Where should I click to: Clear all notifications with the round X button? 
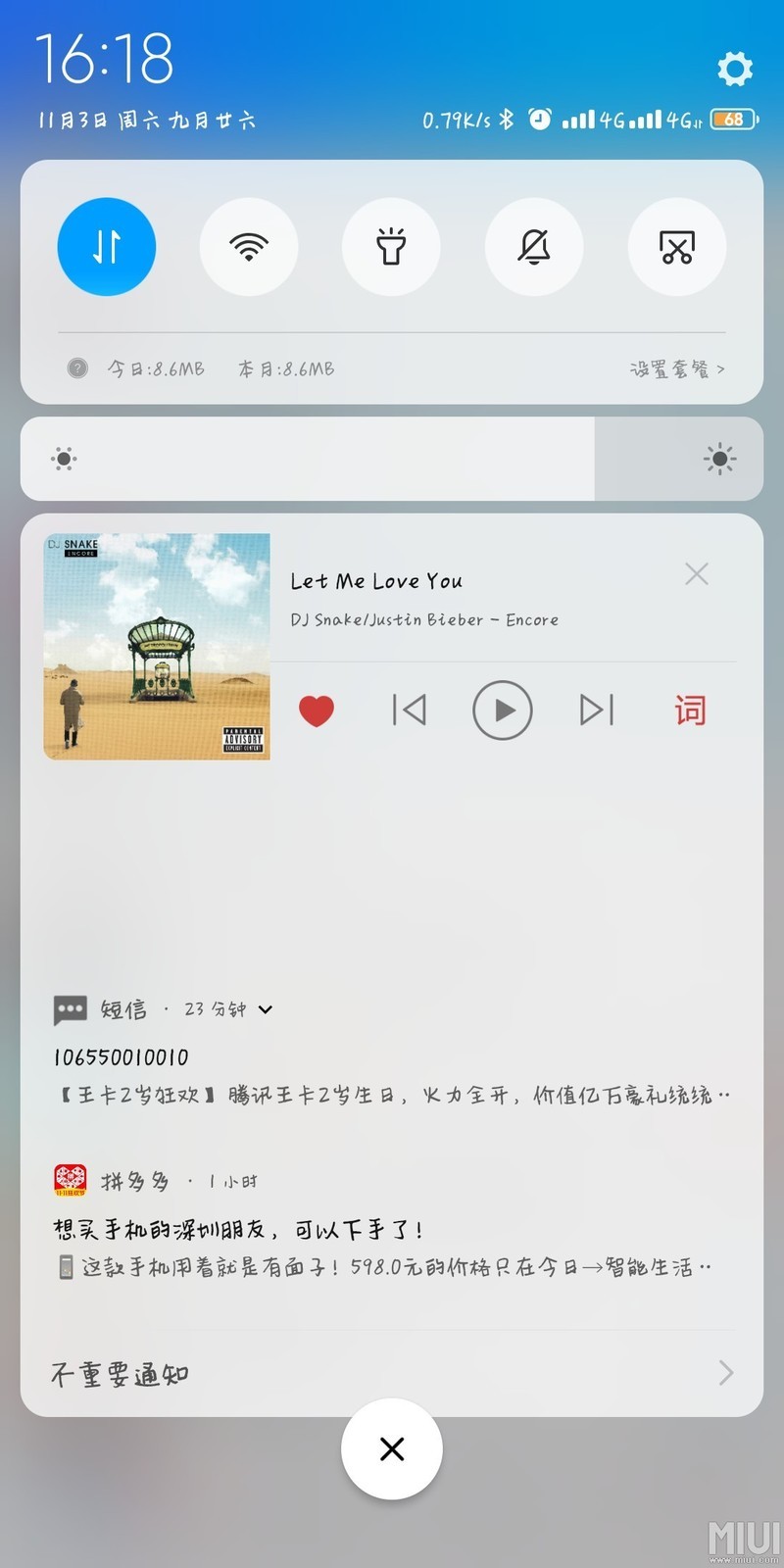pyautogui.click(x=392, y=1449)
